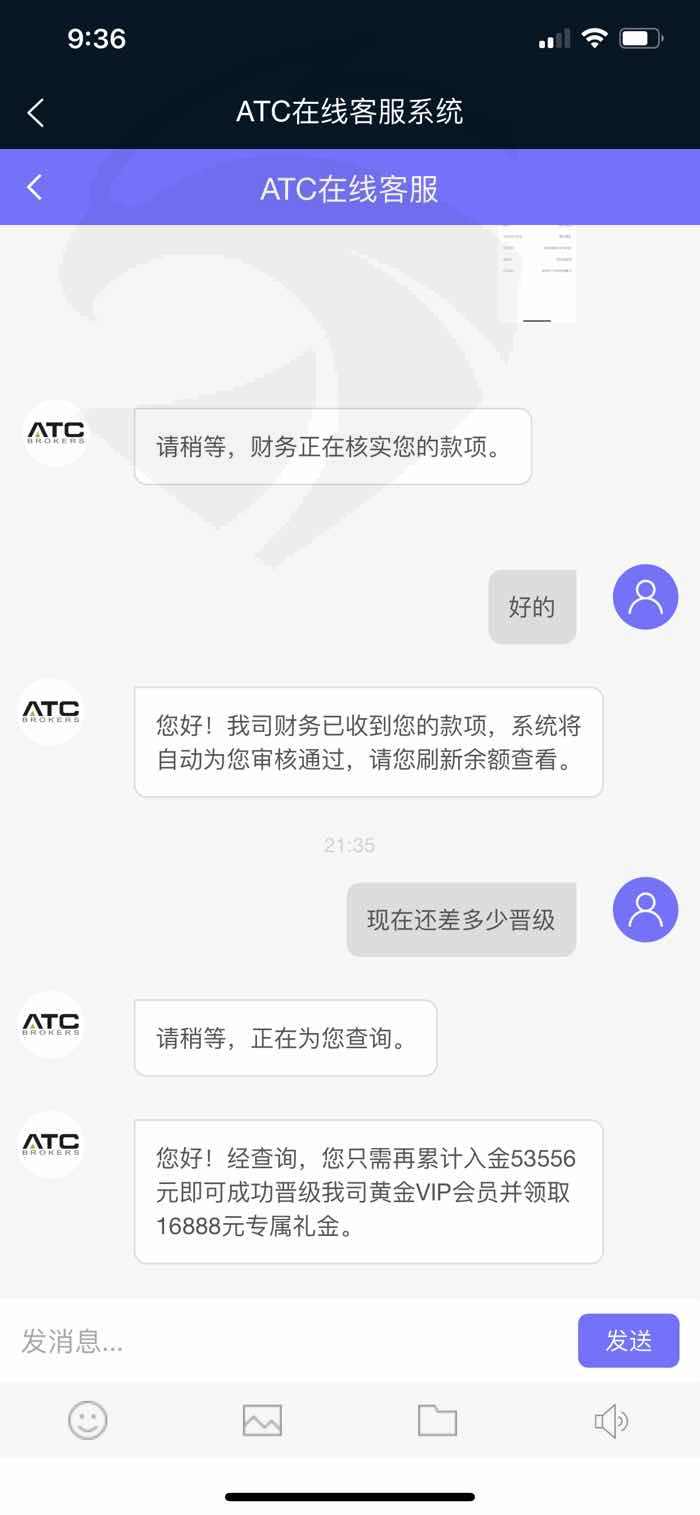Tap the 发送 send button
Image resolution: width=700 pixels, height=1515 pixels.
(628, 1341)
